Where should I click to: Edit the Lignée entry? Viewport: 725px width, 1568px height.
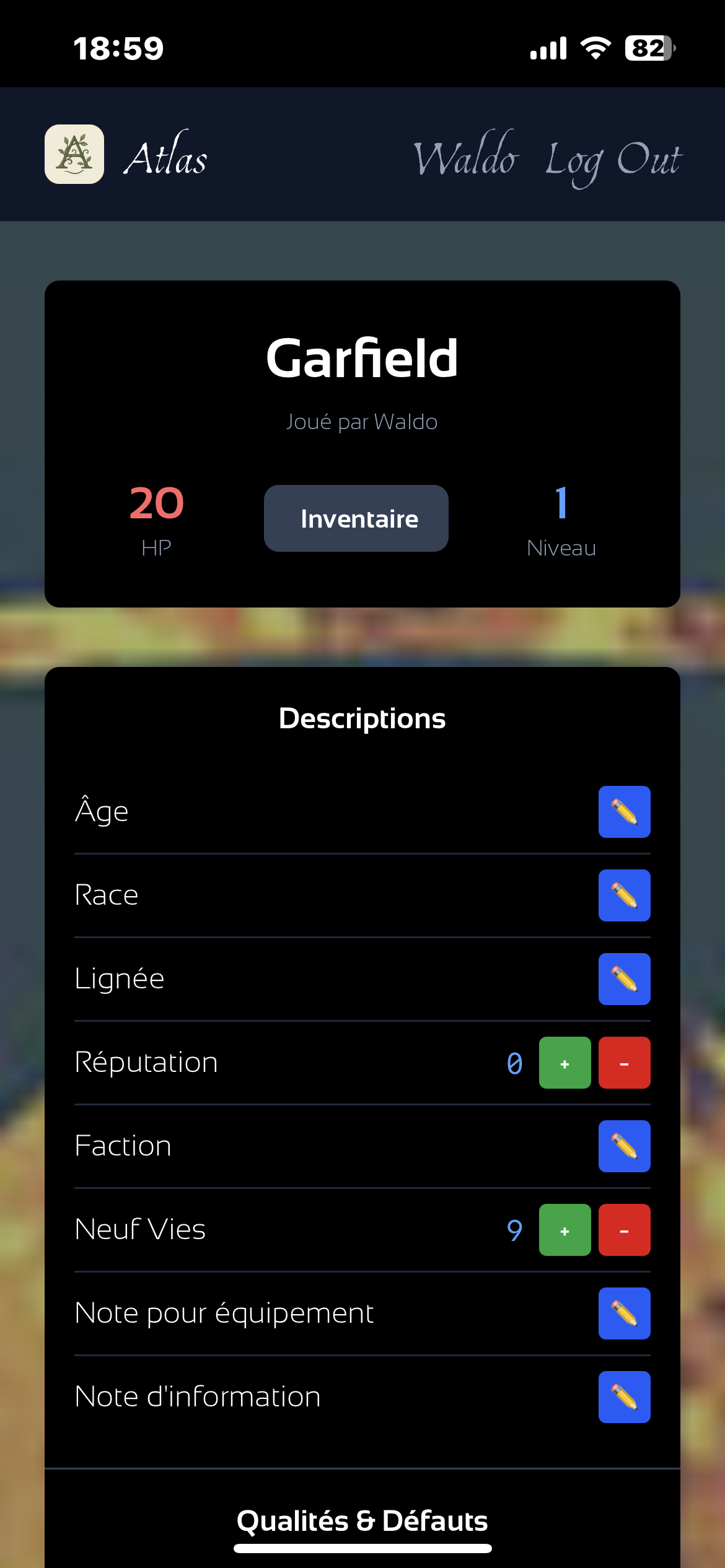click(624, 979)
